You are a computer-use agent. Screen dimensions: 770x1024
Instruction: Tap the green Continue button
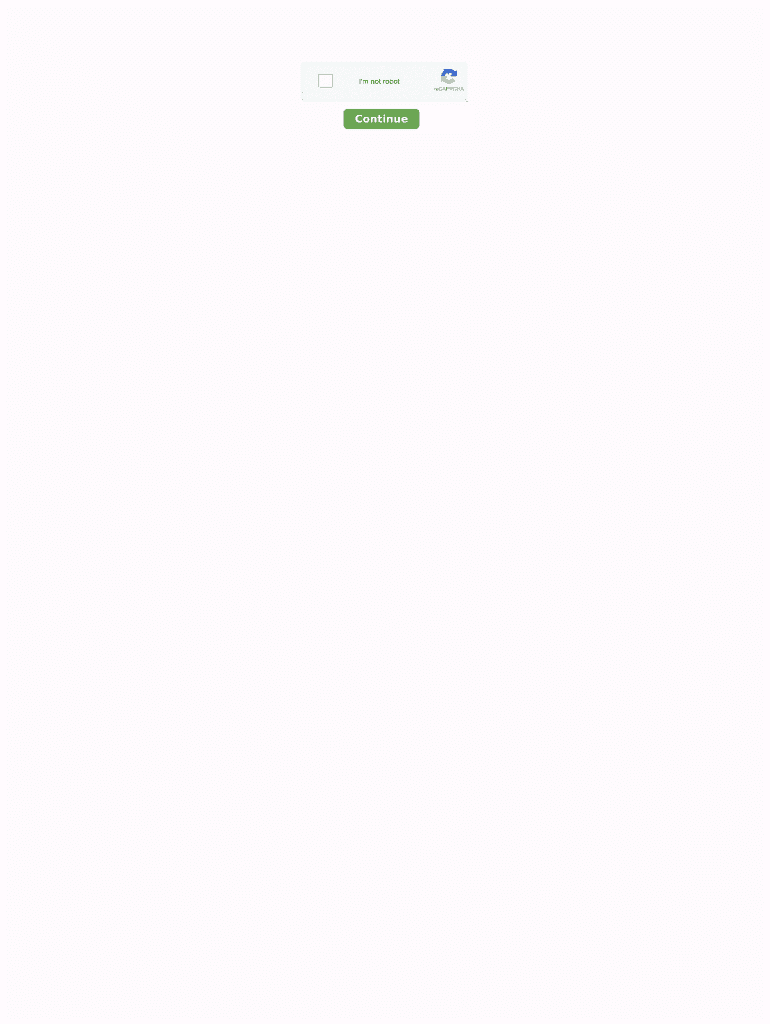(x=381, y=119)
